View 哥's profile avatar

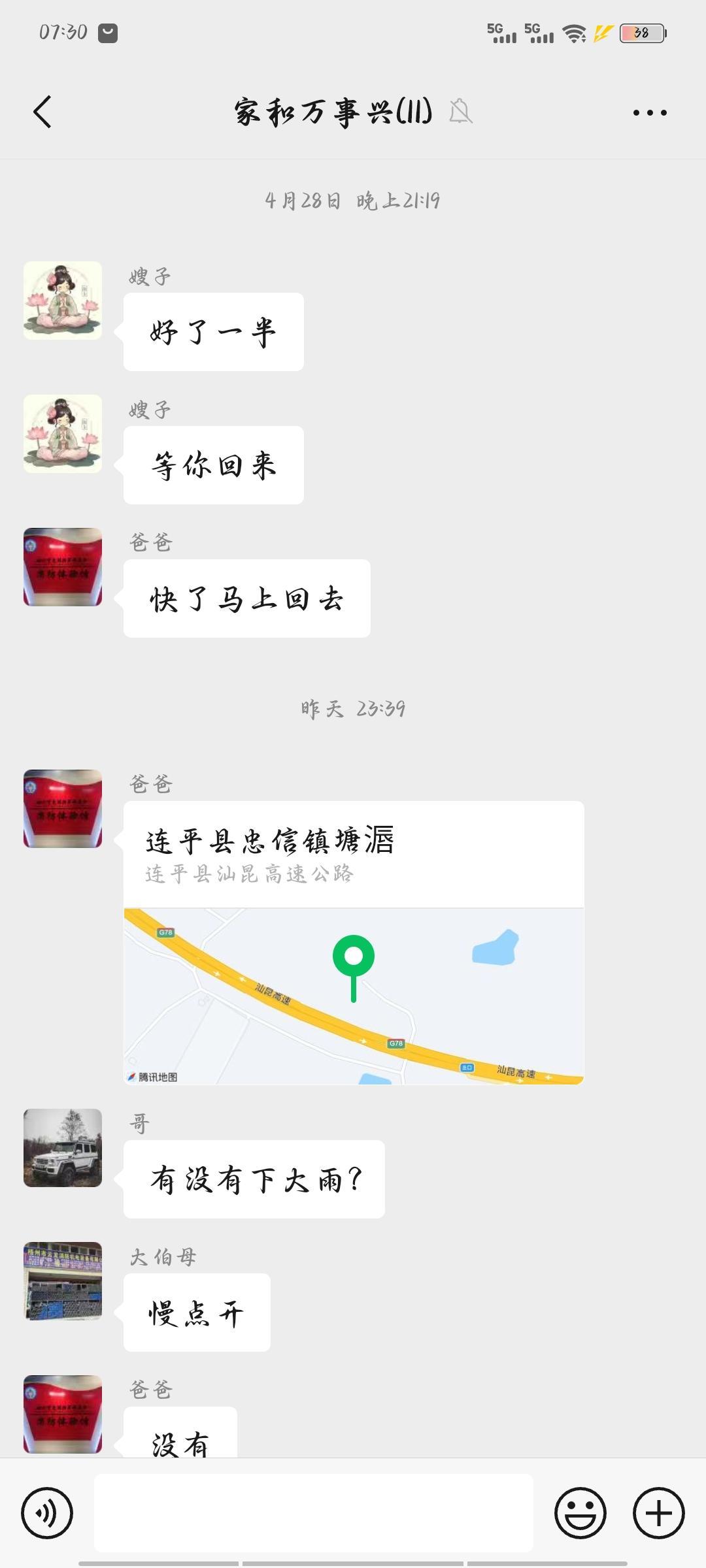(63, 1148)
